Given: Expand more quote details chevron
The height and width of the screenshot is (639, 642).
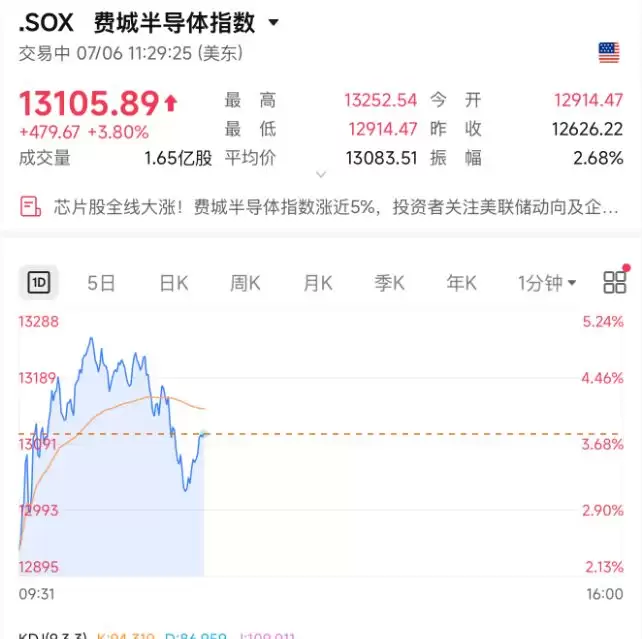Looking at the screenshot, I should 321,175.
